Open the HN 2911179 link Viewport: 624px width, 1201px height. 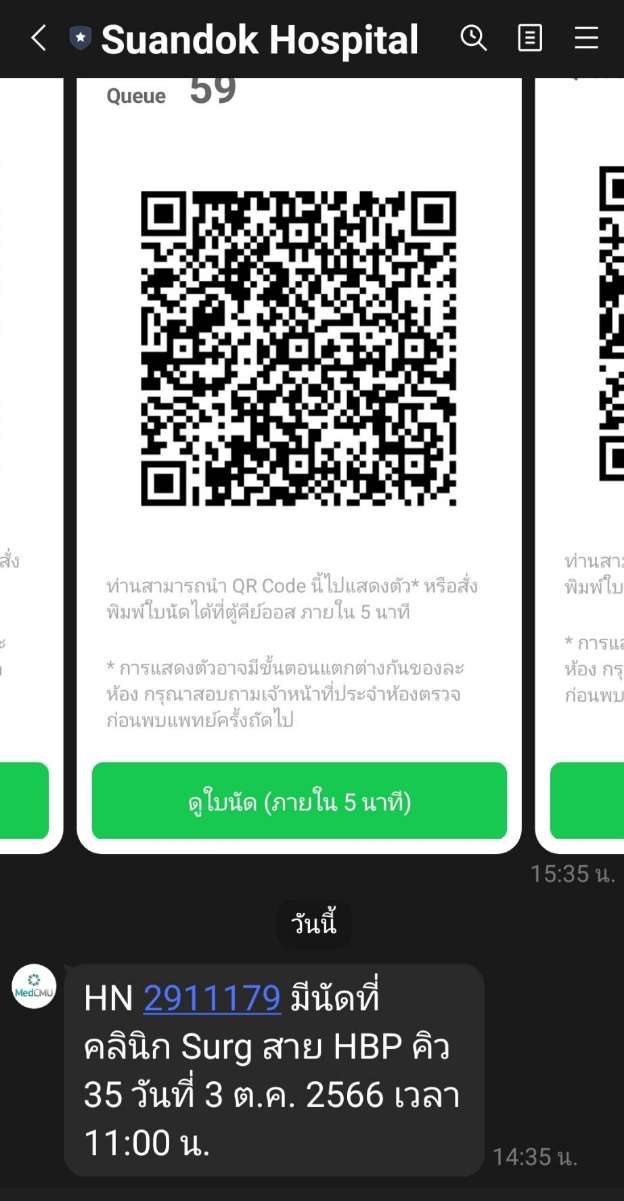pyautogui.click(x=212, y=998)
